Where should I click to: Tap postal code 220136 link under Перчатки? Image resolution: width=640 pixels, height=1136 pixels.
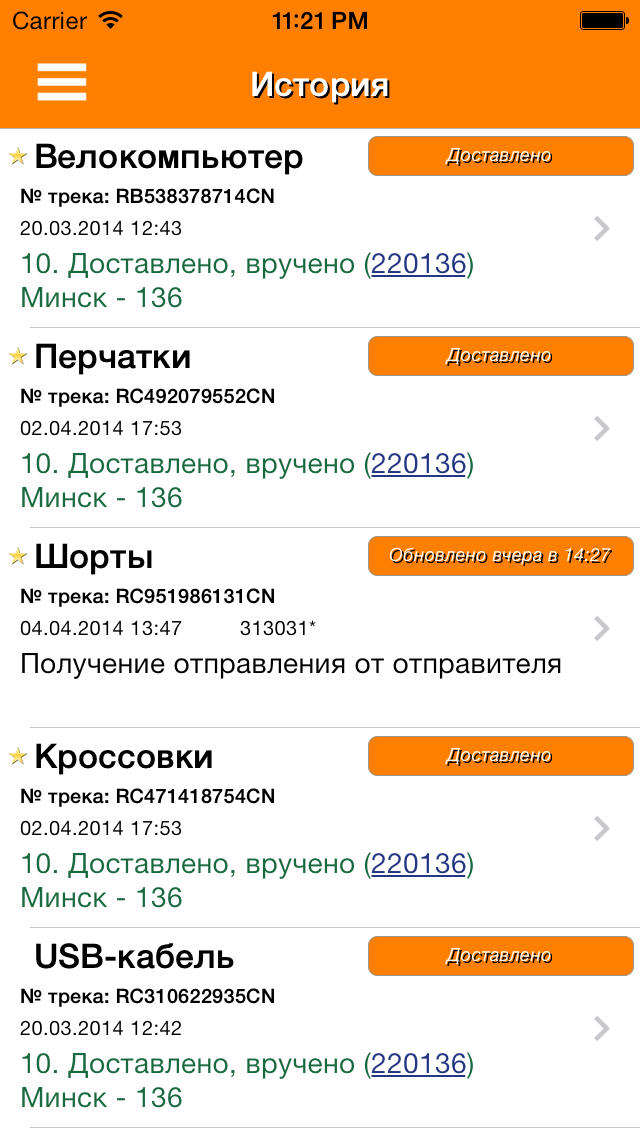point(418,464)
